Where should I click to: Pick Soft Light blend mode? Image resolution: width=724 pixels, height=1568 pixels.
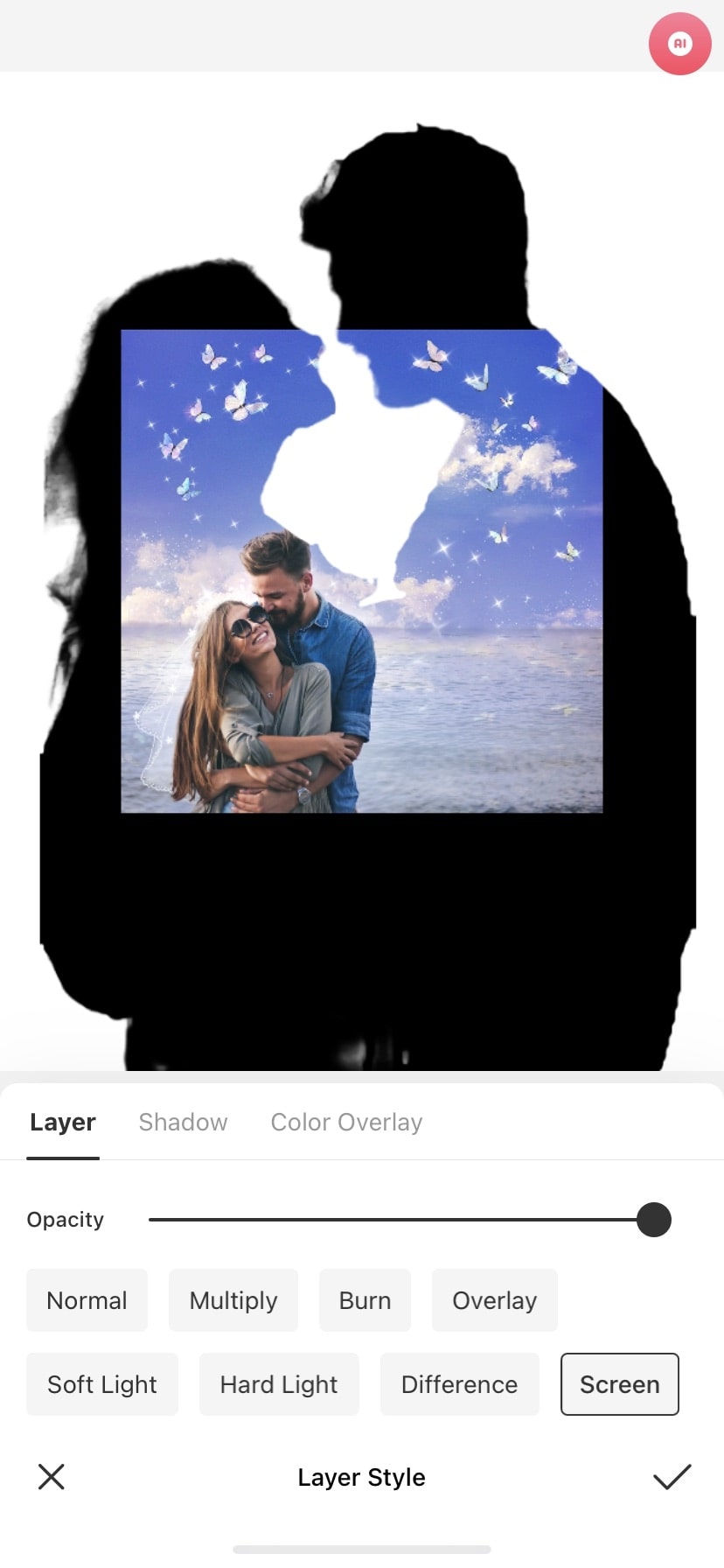click(x=101, y=1384)
